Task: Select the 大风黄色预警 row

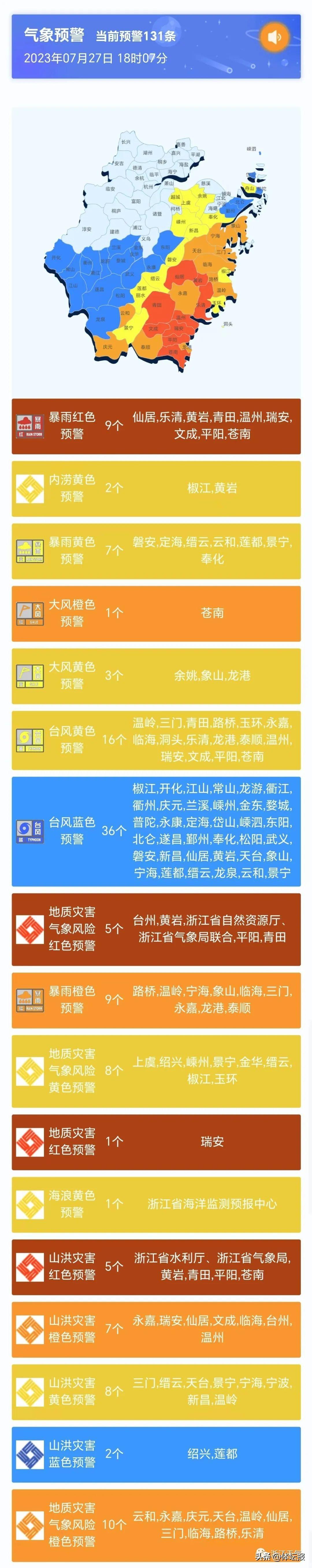Action: [x=156, y=676]
